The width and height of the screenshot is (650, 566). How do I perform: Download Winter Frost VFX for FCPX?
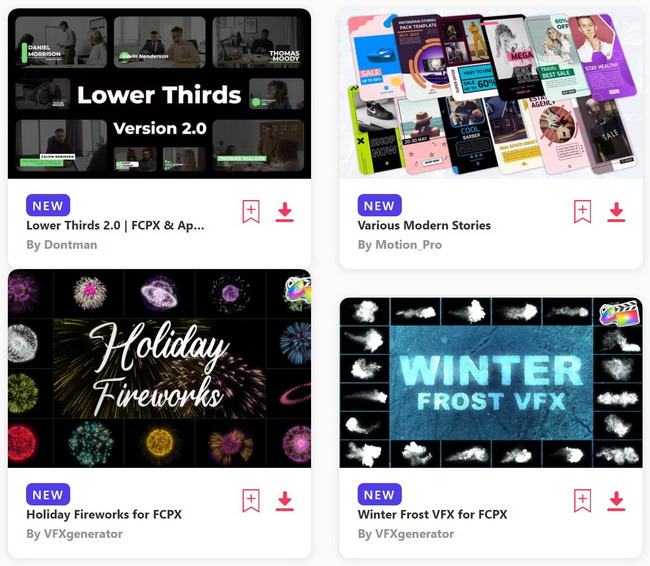pyautogui.click(x=617, y=500)
